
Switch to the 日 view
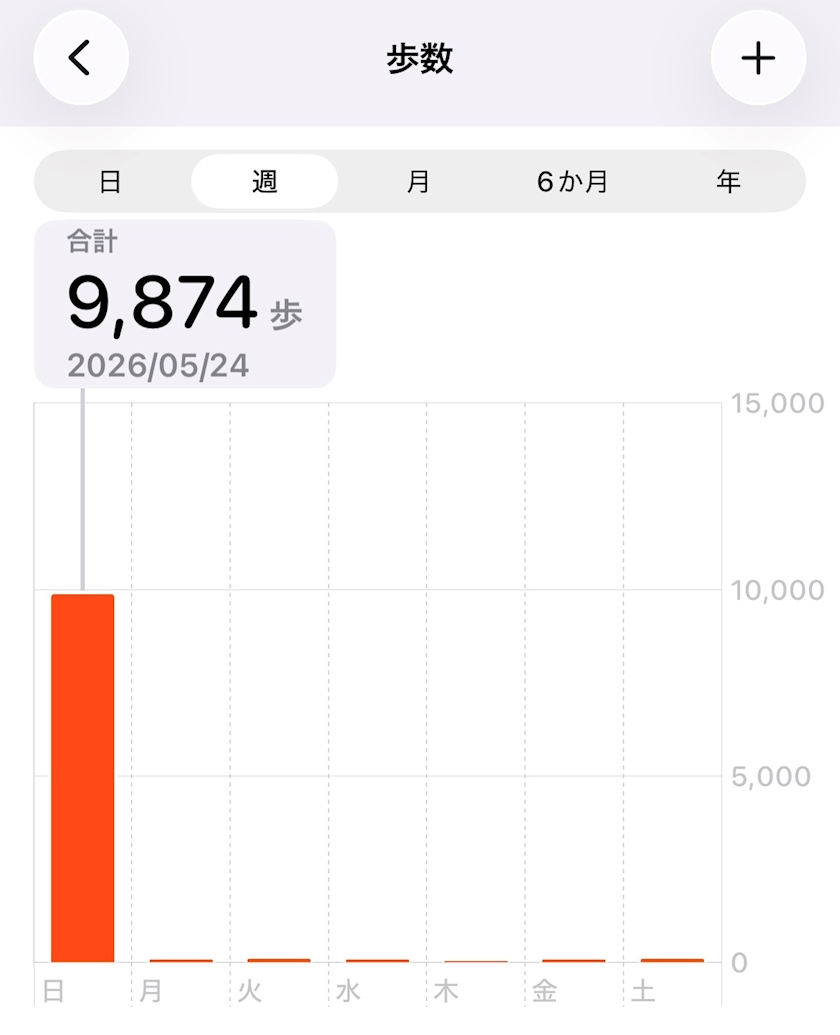(x=110, y=182)
